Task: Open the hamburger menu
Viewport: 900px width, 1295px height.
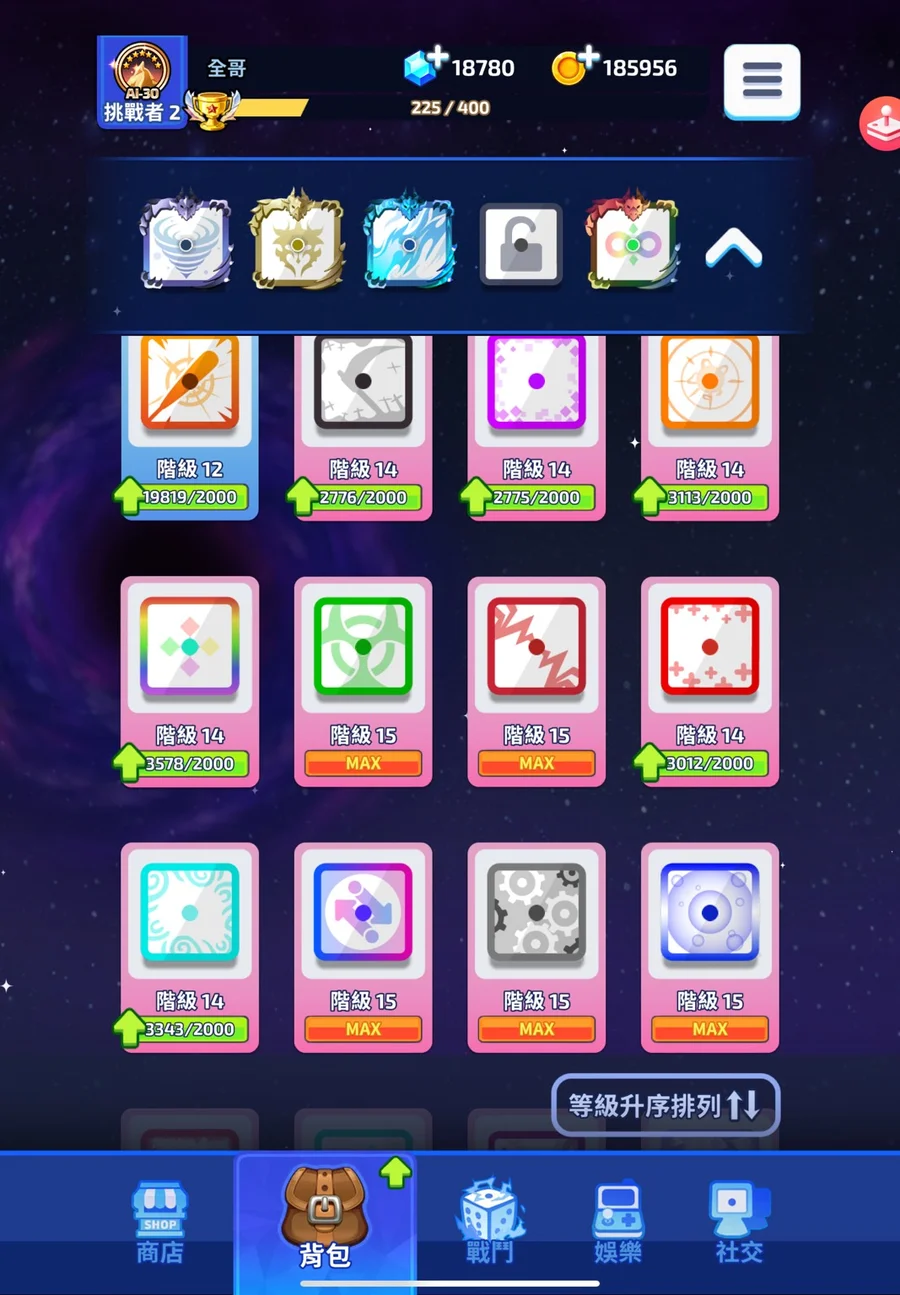Action: coord(761,80)
